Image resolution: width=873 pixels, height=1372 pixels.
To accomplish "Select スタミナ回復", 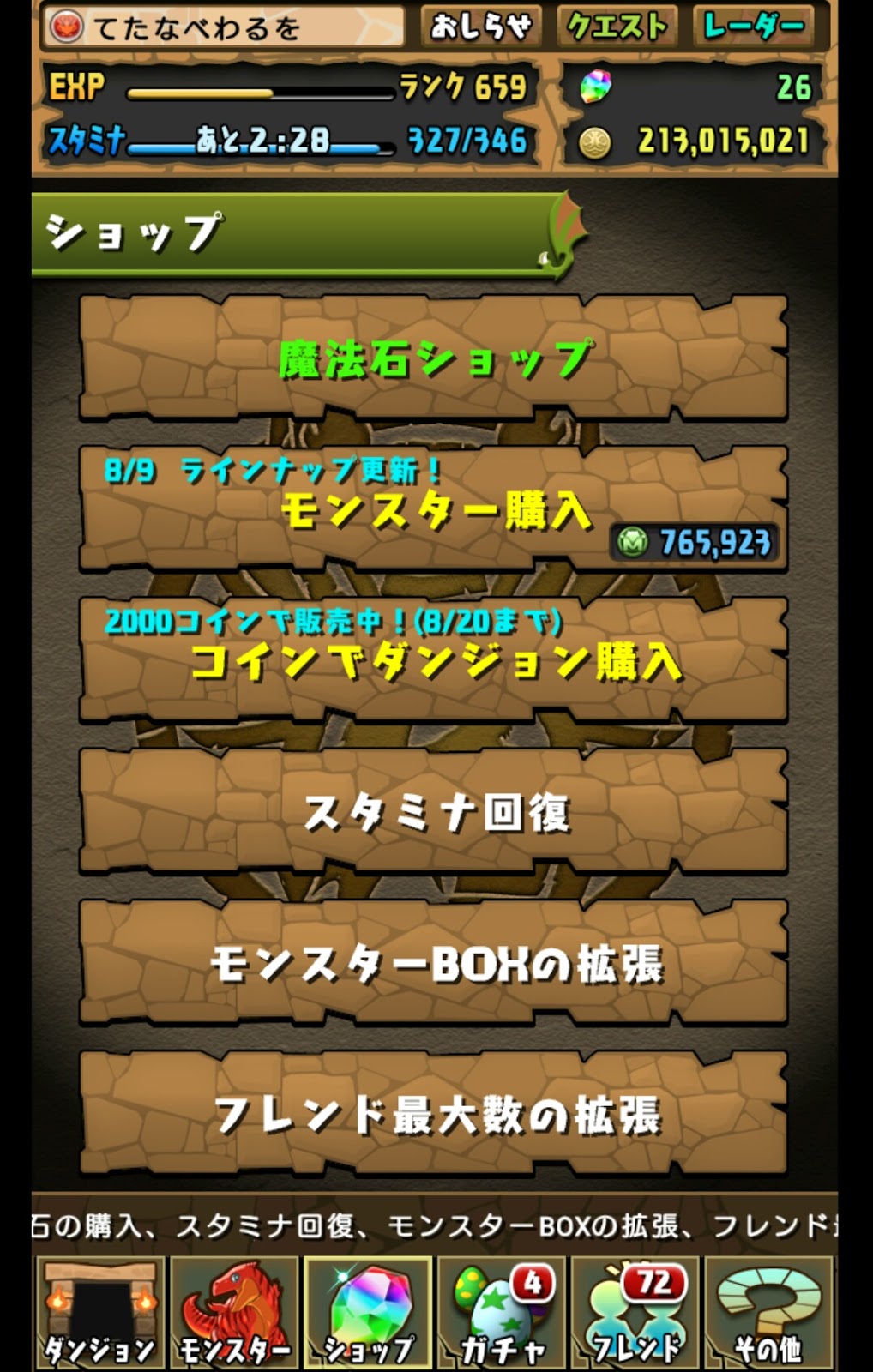I will [x=433, y=812].
